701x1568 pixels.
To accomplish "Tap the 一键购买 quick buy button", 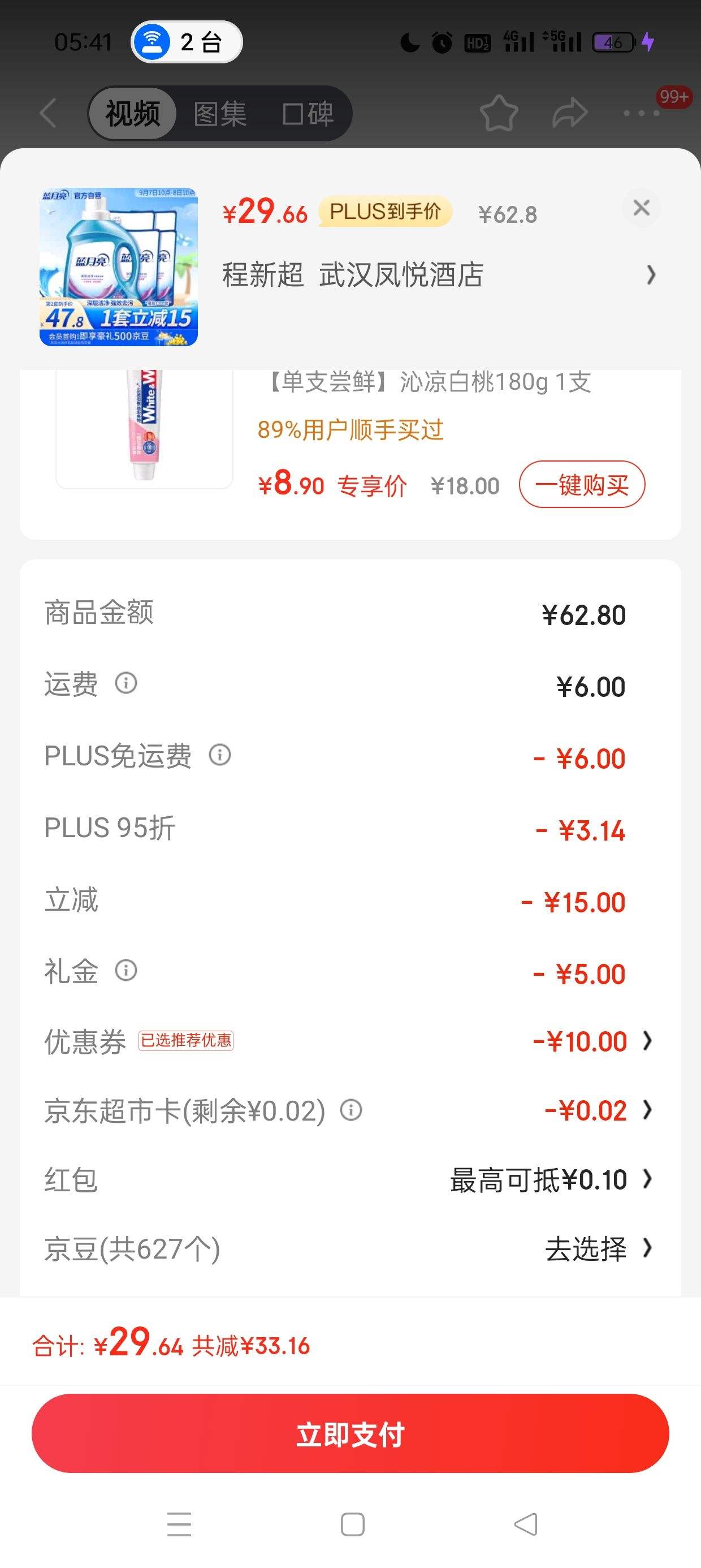I will coord(581,484).
